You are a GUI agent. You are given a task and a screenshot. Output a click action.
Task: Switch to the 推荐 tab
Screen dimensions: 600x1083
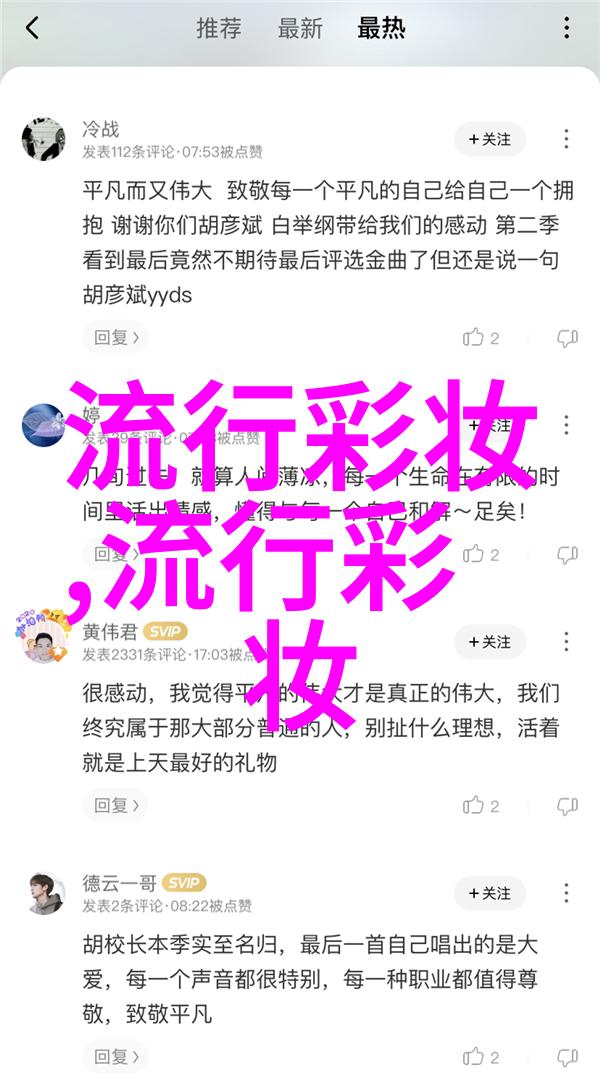(217, 28)
